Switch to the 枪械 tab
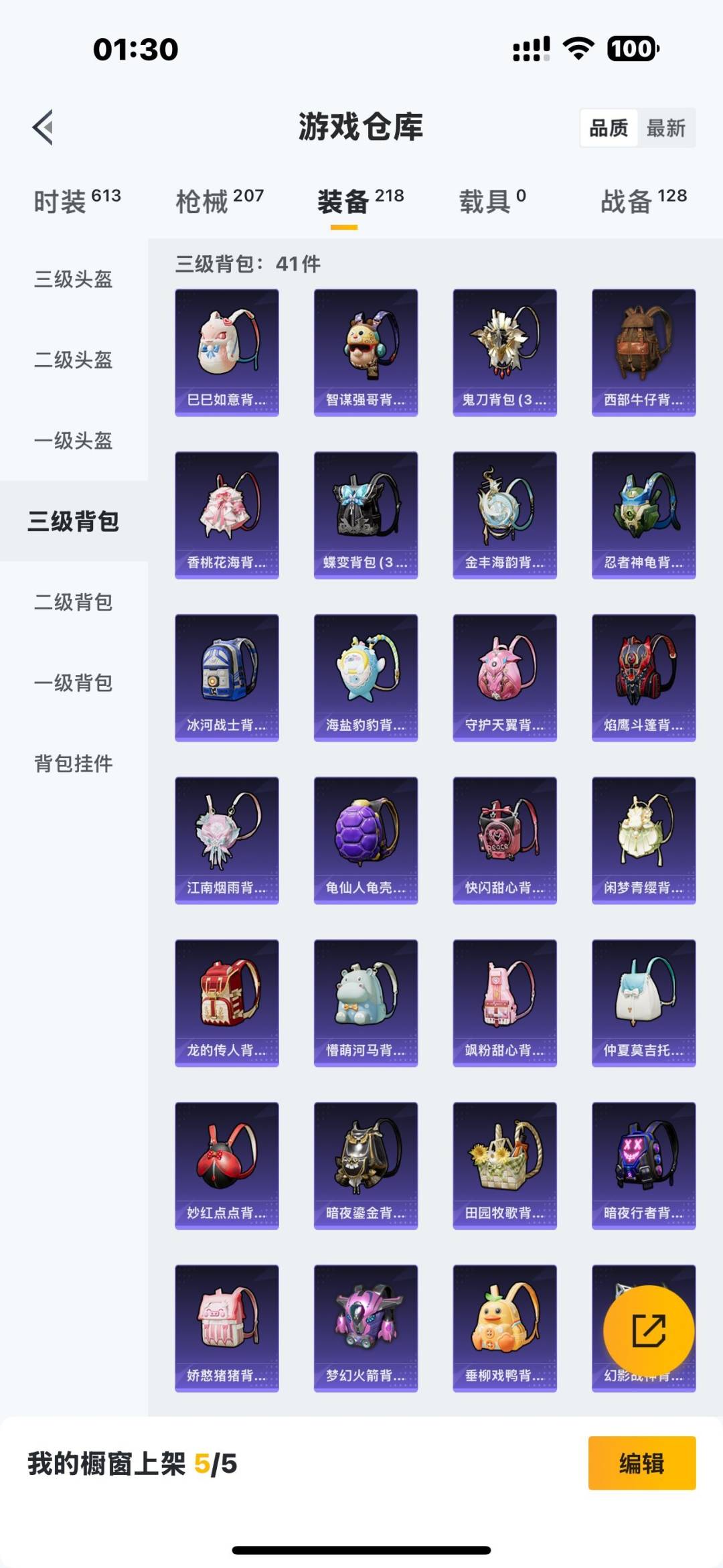723x1568 pixels. (x=220, y=200)
